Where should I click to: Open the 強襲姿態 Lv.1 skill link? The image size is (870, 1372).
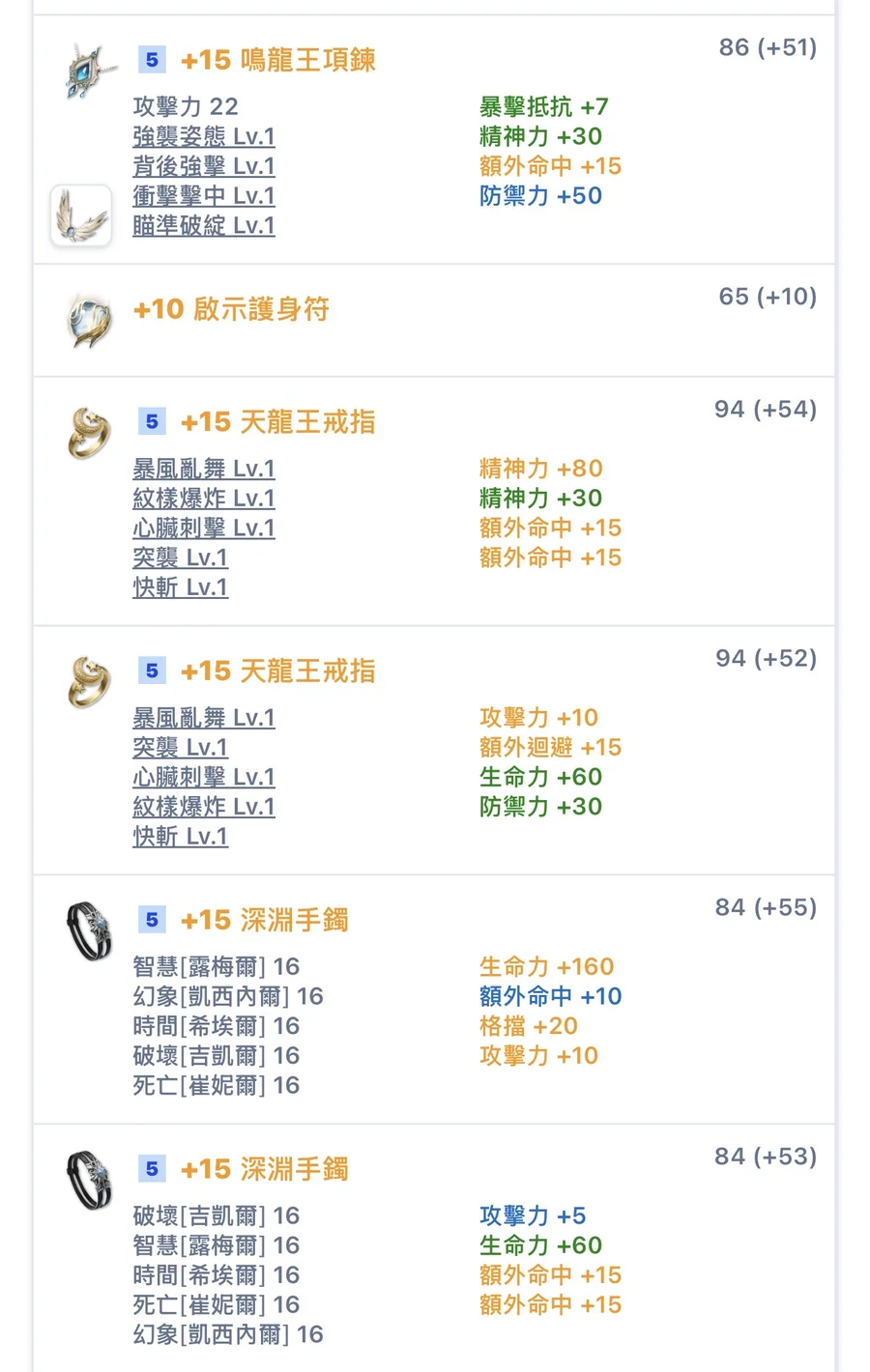coord(204,136)
